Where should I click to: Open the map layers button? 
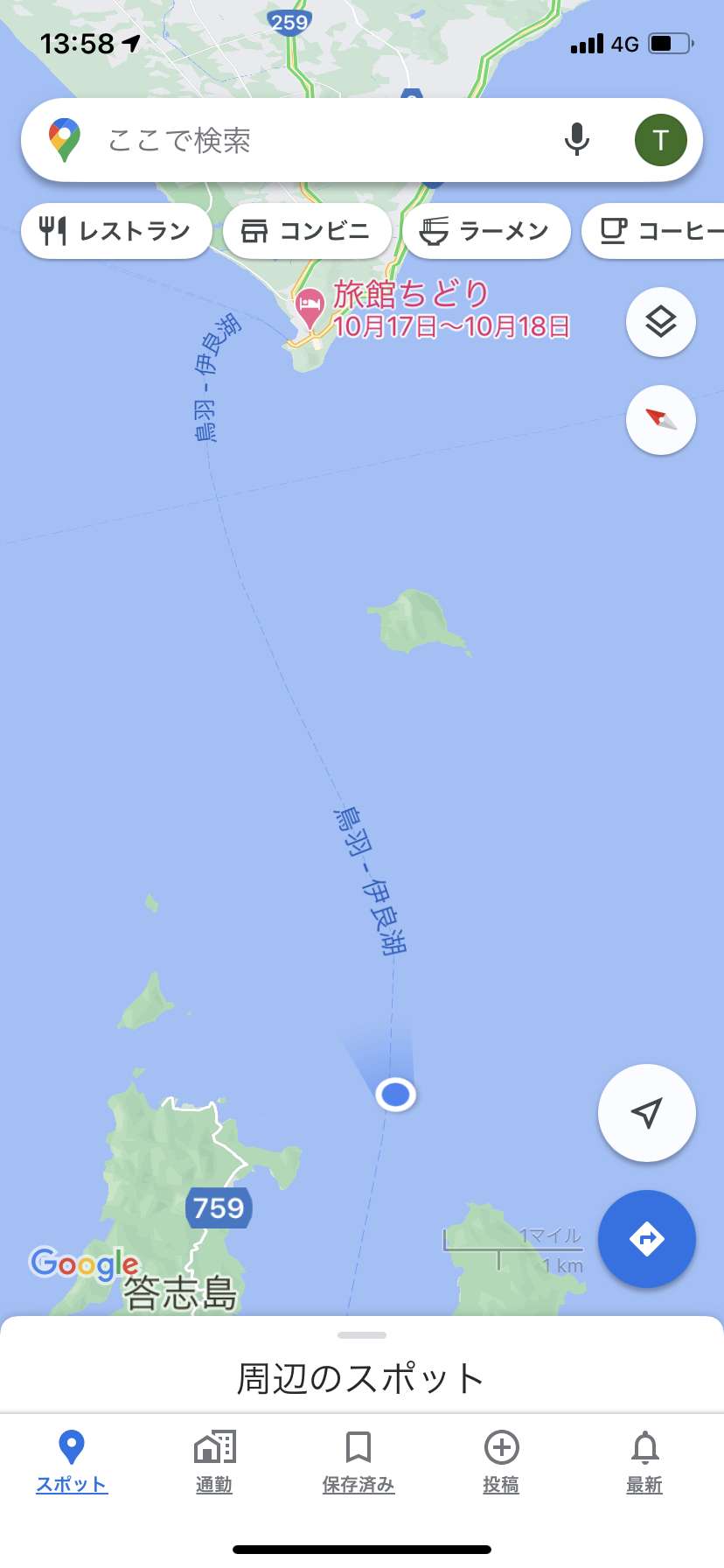coord(661,322)
